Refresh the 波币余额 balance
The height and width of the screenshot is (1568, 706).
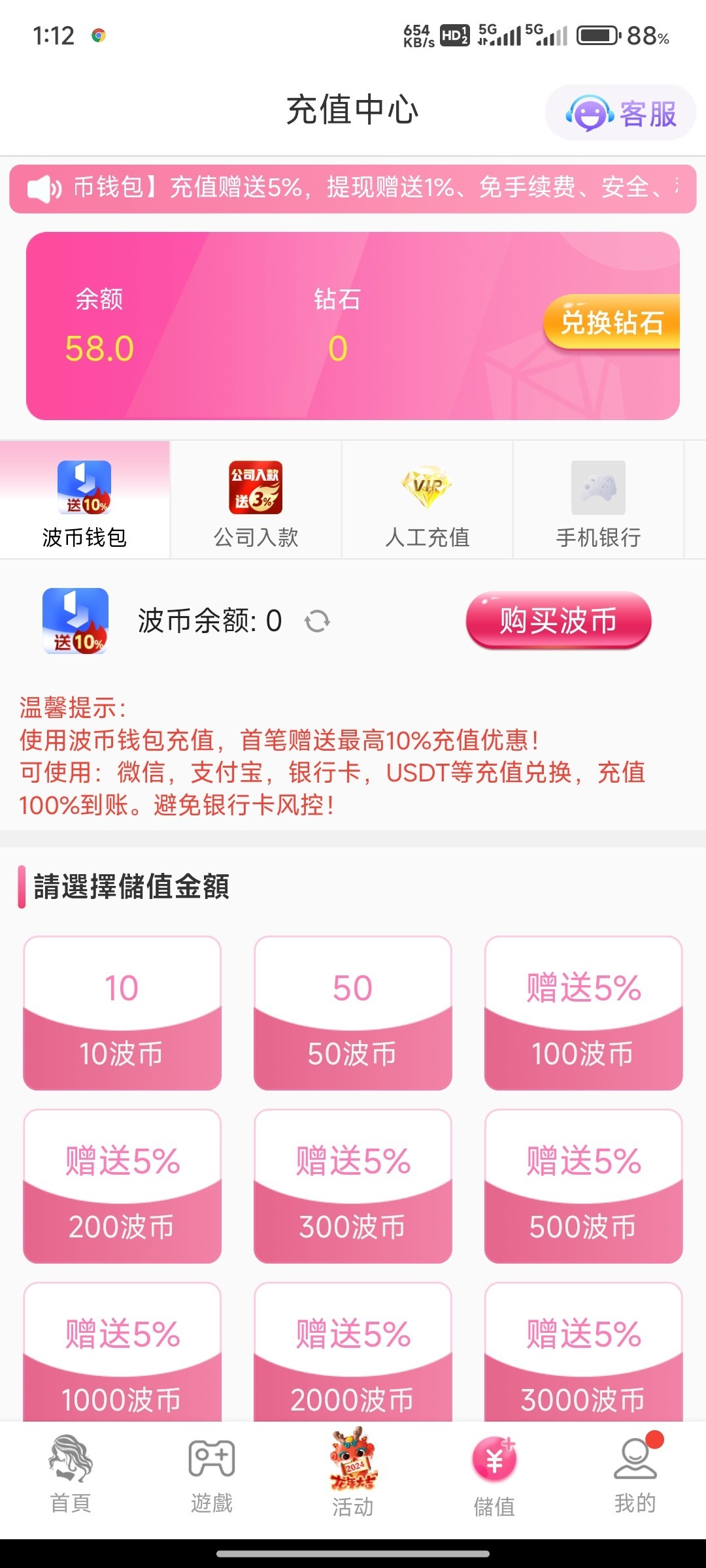tap(317, 621)
